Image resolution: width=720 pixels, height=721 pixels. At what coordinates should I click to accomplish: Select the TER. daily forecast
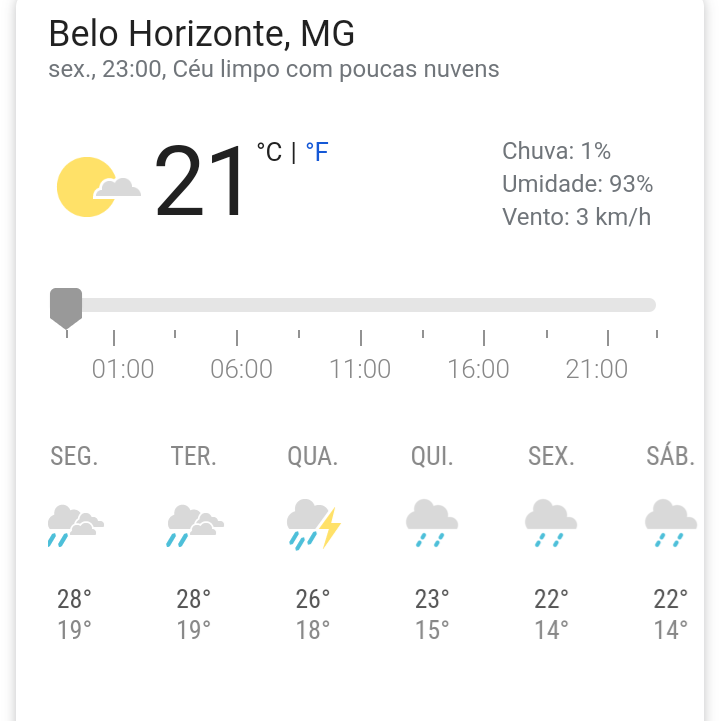(x=193, y=541)
